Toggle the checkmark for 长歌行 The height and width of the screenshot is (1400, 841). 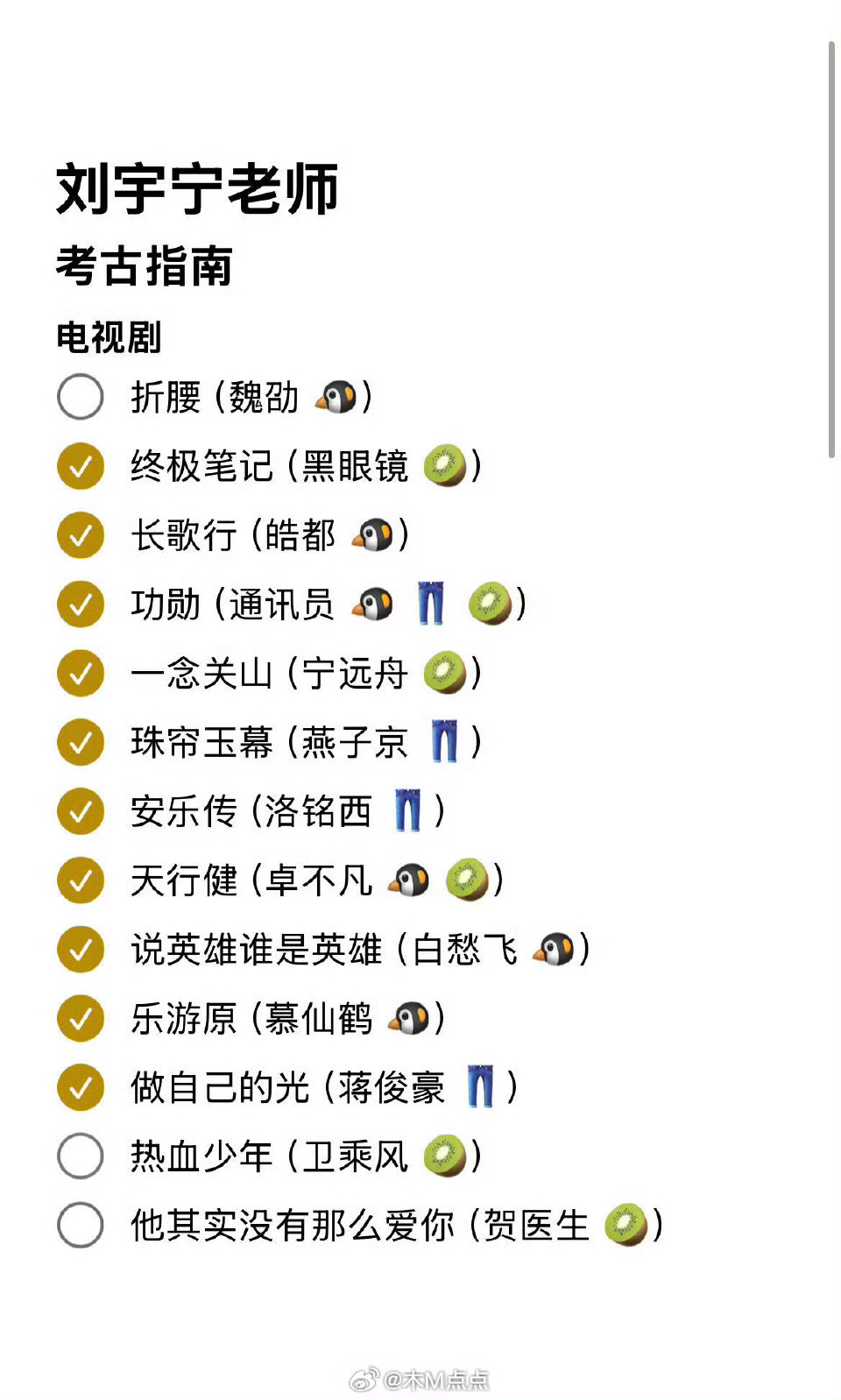[80, 536]
